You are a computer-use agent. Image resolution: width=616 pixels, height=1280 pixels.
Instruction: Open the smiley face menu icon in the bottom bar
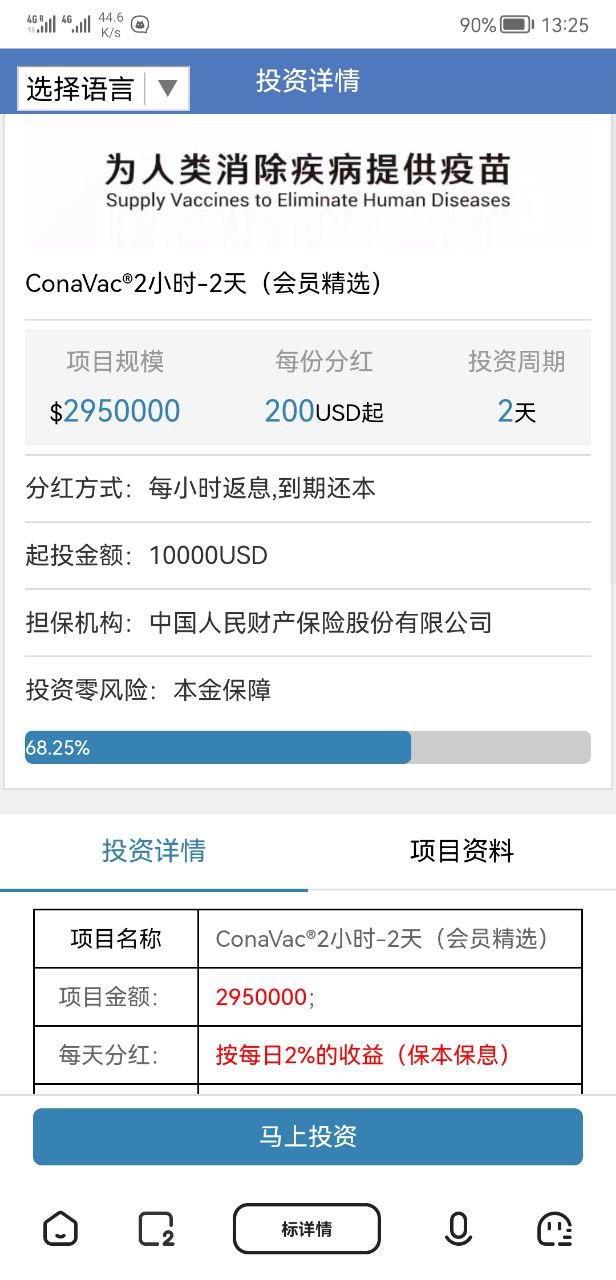(x=554, y=1229)
